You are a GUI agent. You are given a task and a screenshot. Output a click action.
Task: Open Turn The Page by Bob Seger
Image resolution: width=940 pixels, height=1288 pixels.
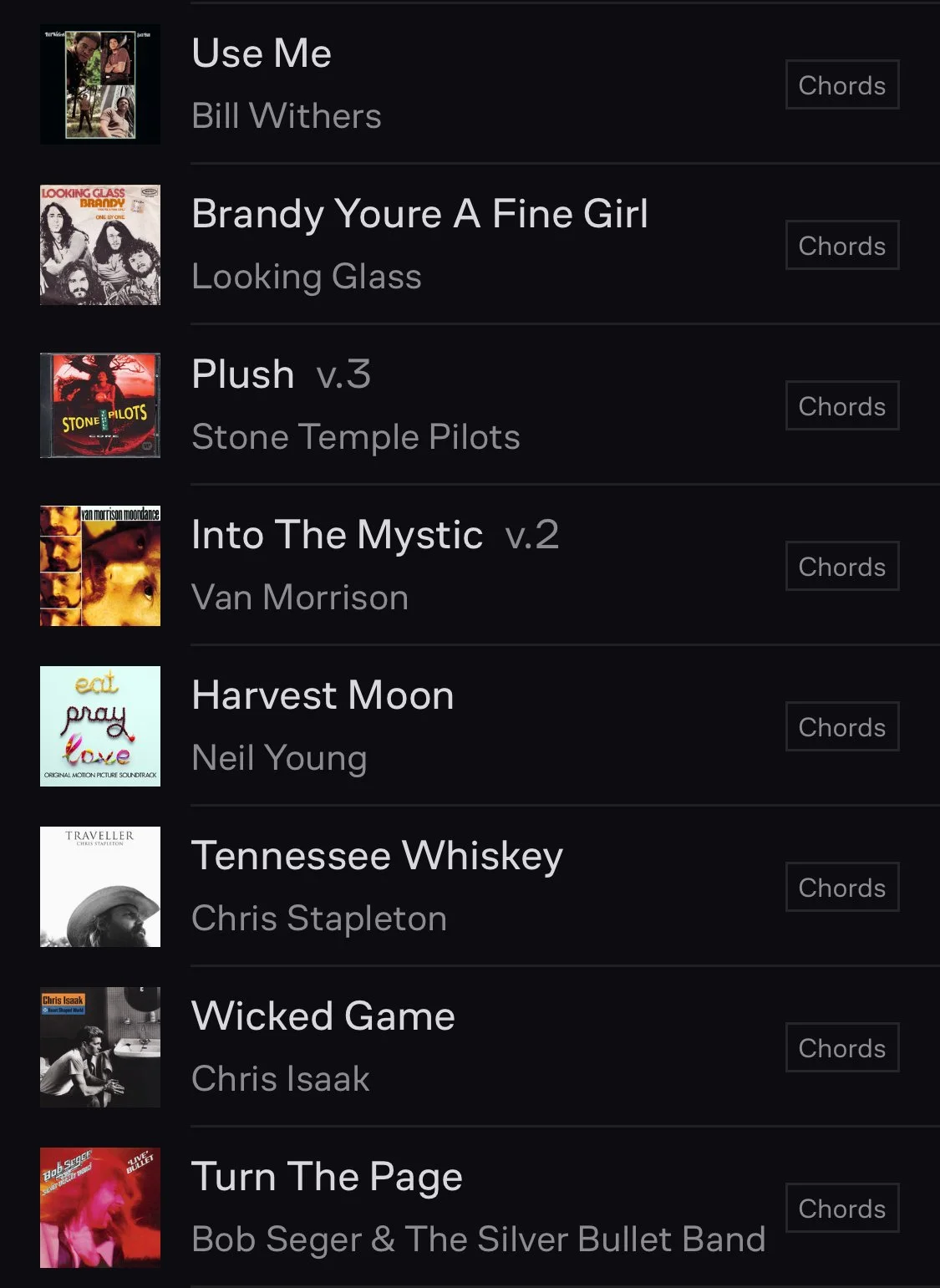[327, 1178]
